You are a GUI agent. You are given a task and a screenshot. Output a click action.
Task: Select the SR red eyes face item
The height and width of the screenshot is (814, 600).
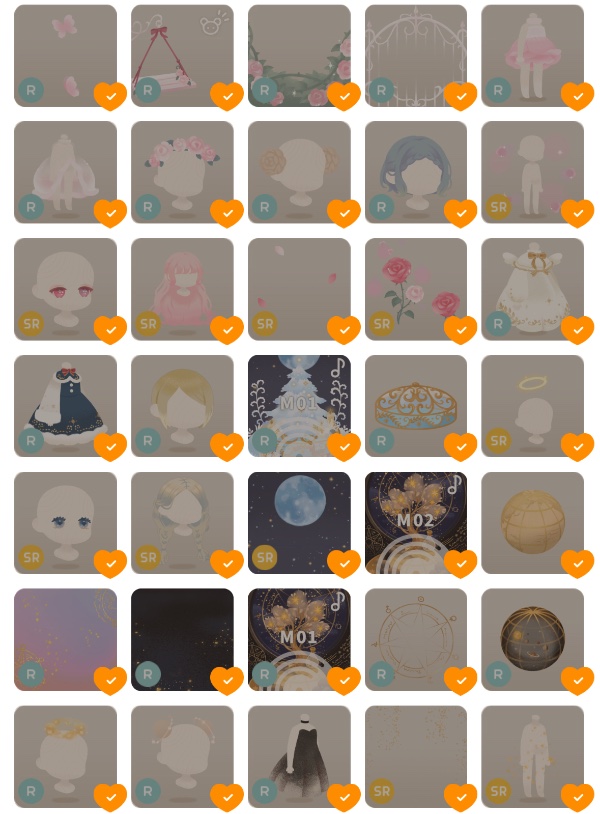click(65, 289)
